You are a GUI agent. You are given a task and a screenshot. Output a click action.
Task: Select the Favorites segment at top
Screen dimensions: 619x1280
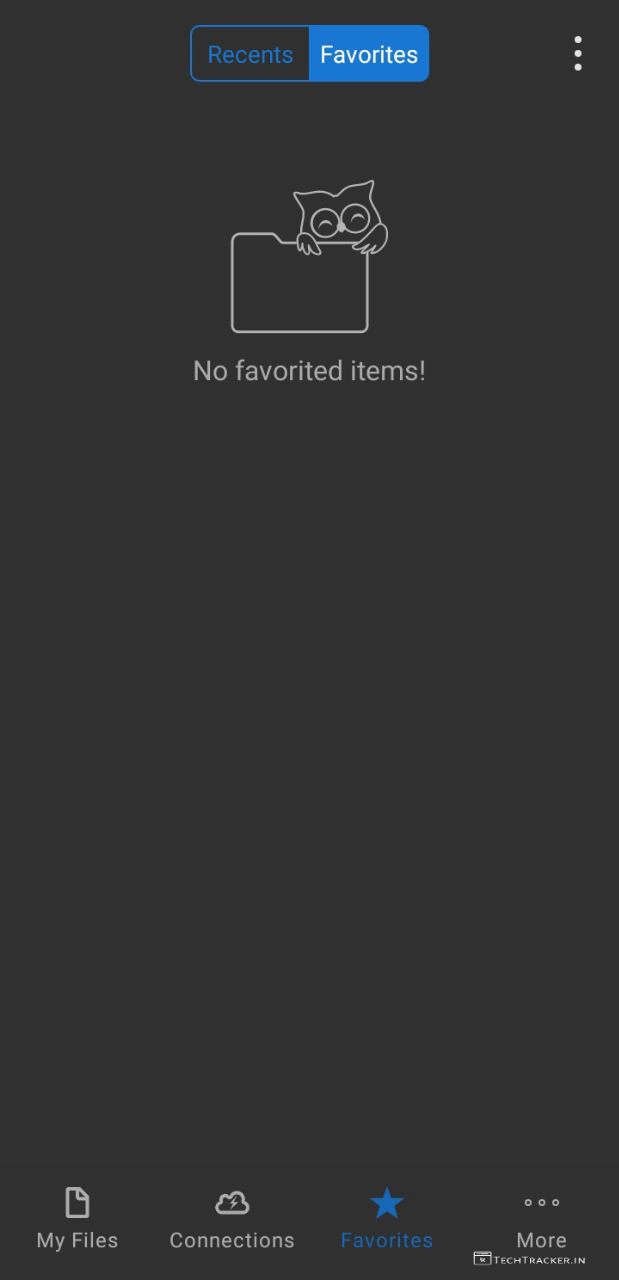(x=369, y=54)
